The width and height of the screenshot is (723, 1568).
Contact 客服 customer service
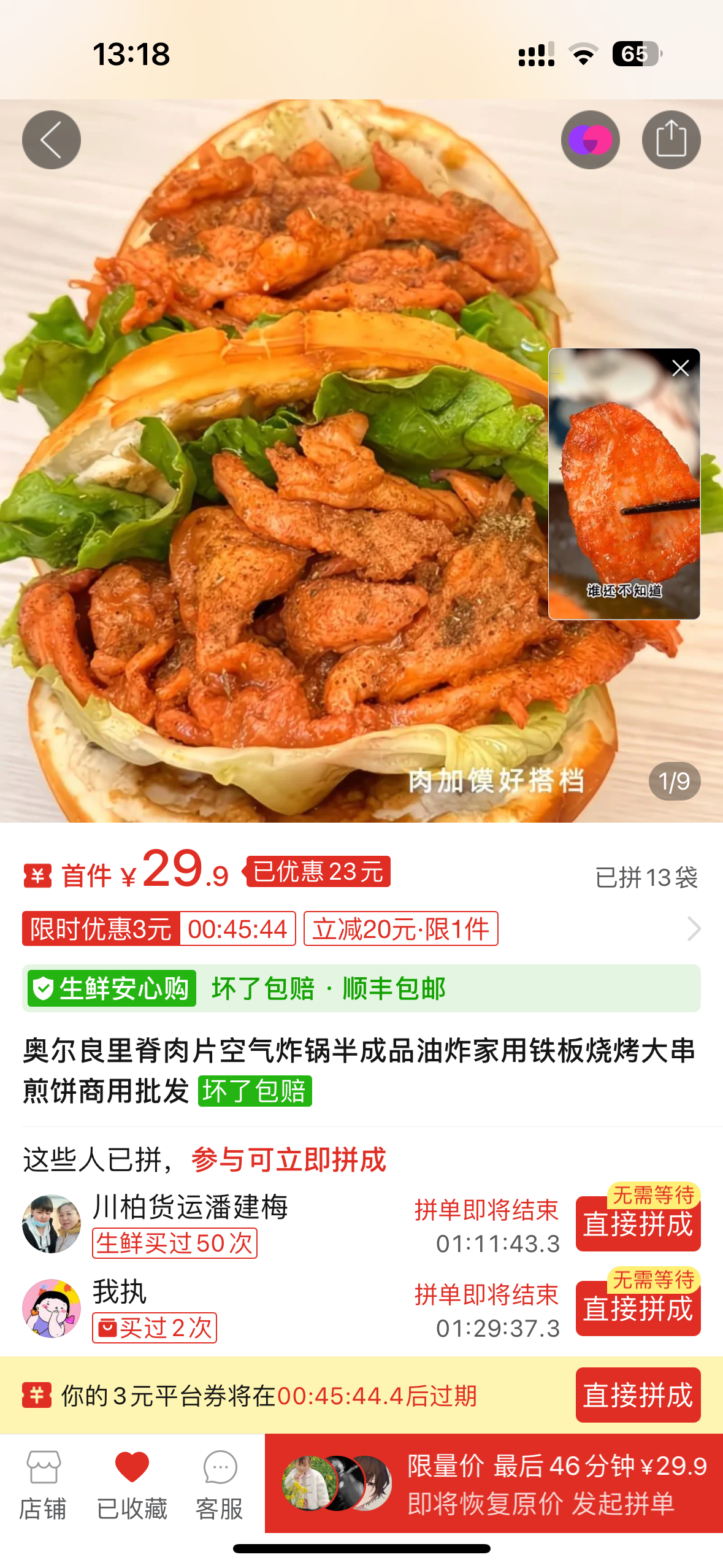pyautogui.click(x=220, y=1485)
